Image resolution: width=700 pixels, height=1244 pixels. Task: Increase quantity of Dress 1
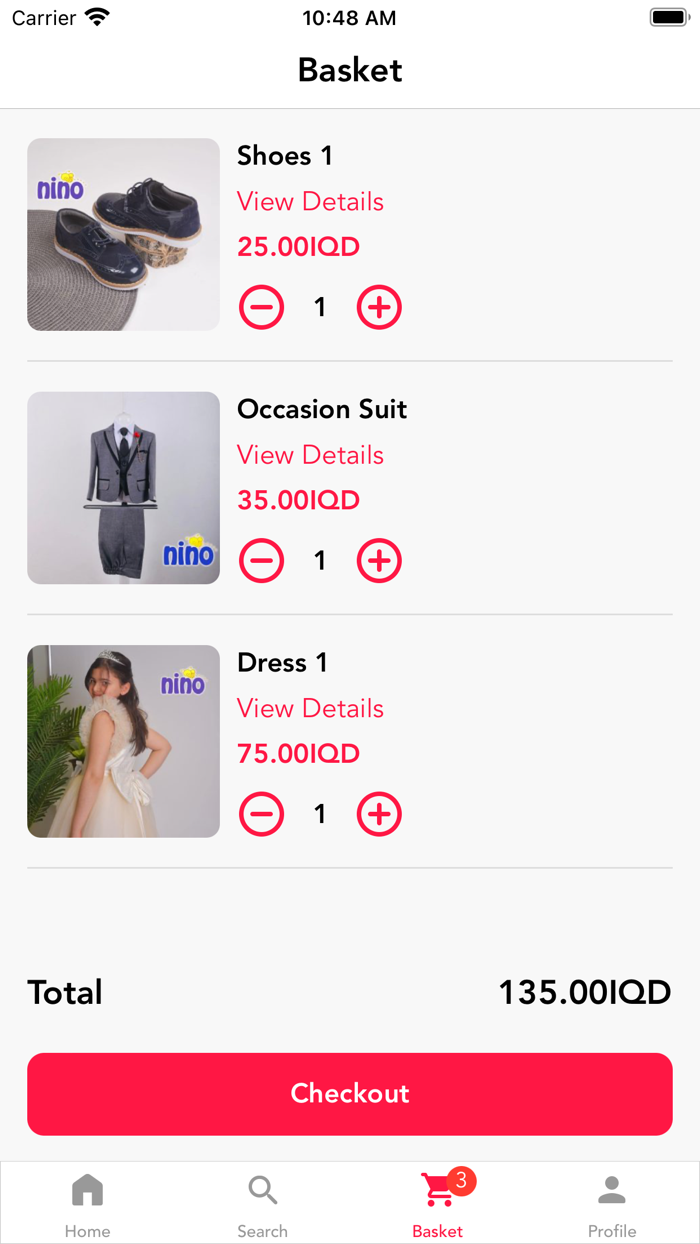[x=379, y=814]
